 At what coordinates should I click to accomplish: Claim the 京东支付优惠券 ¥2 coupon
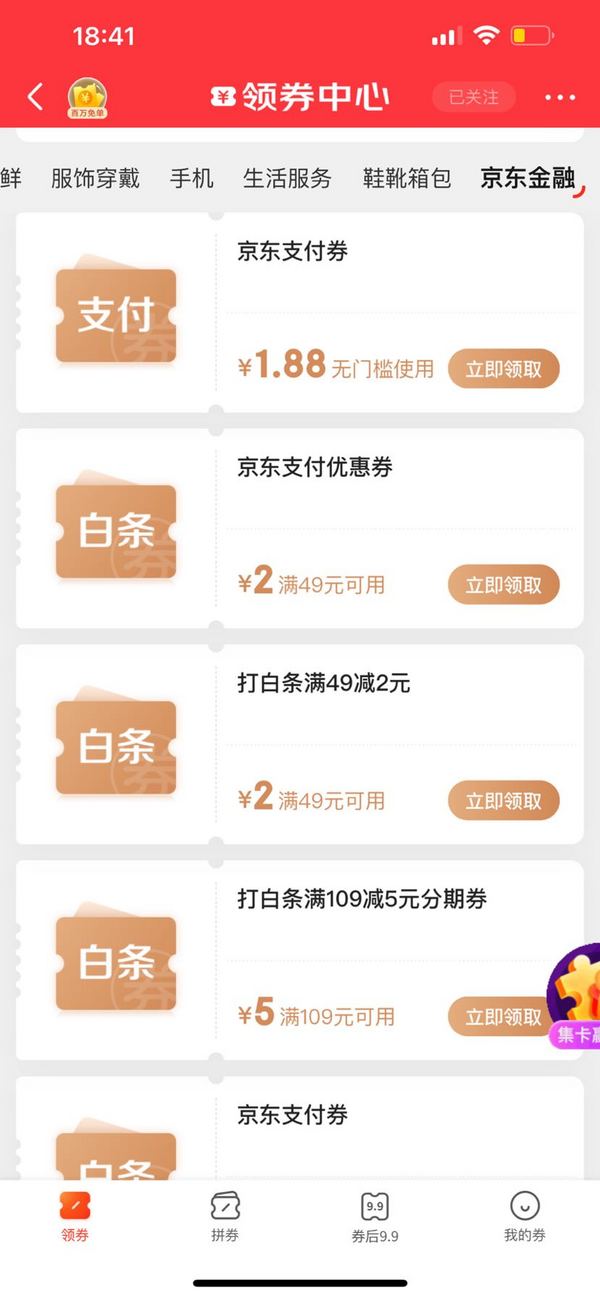504,585
